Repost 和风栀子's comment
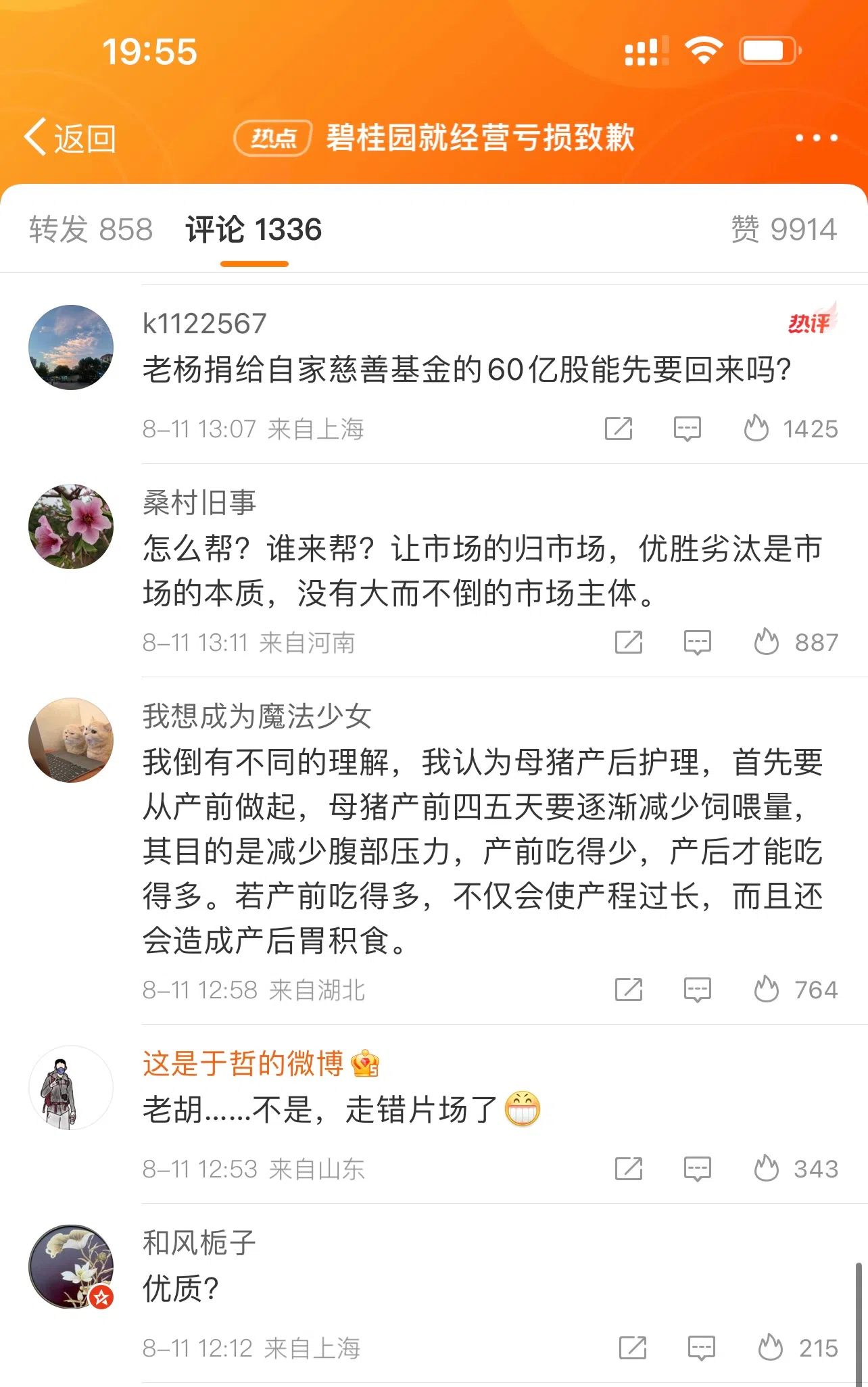Image resolution: width=868 pixels, height=1387 pixels. (x=632, y=1348)
